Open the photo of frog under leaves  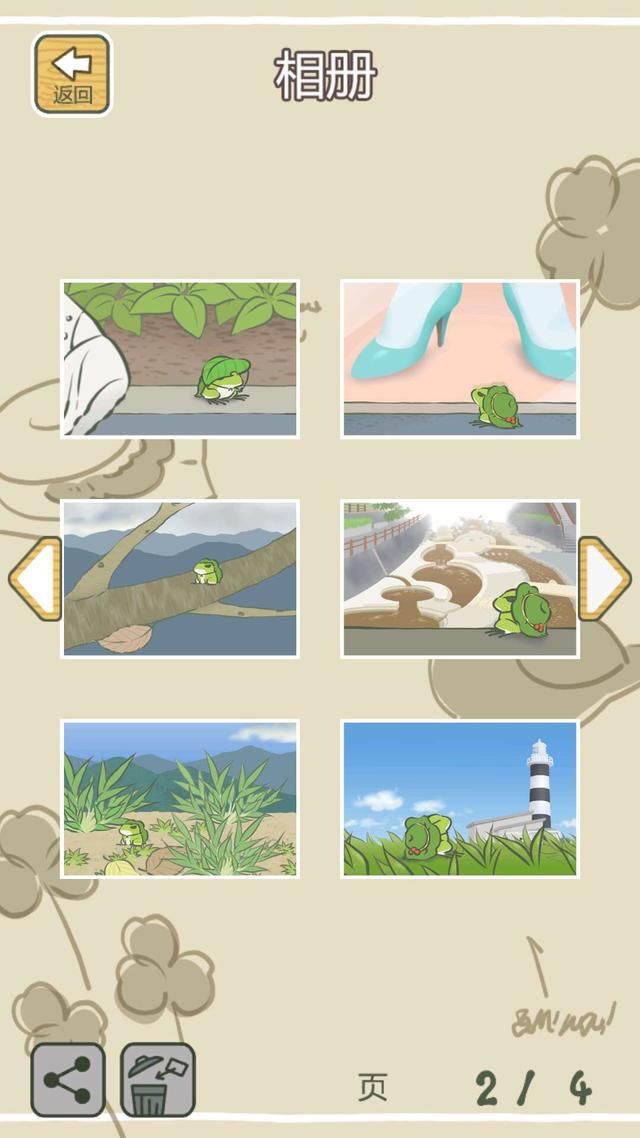(180, 359)
